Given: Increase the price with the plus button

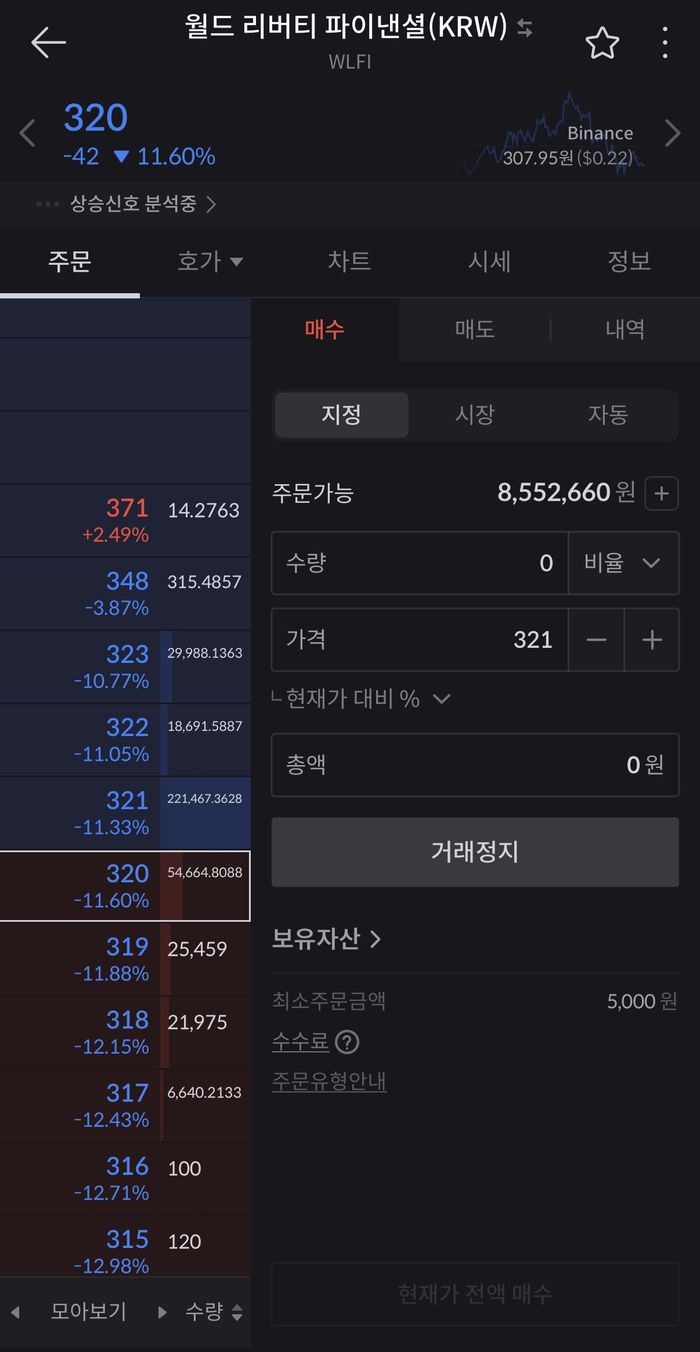Looking at the screenshot, I should click(652, 640).
